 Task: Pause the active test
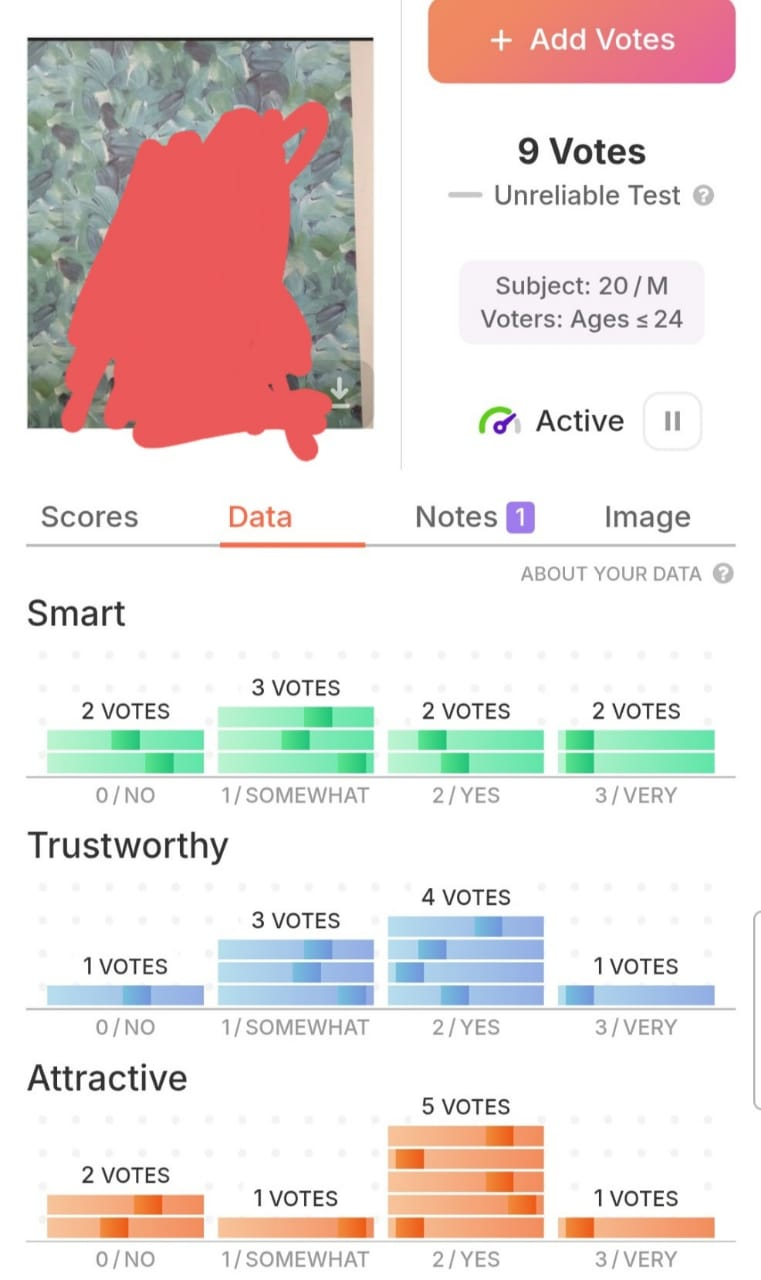tap(672, 421)
